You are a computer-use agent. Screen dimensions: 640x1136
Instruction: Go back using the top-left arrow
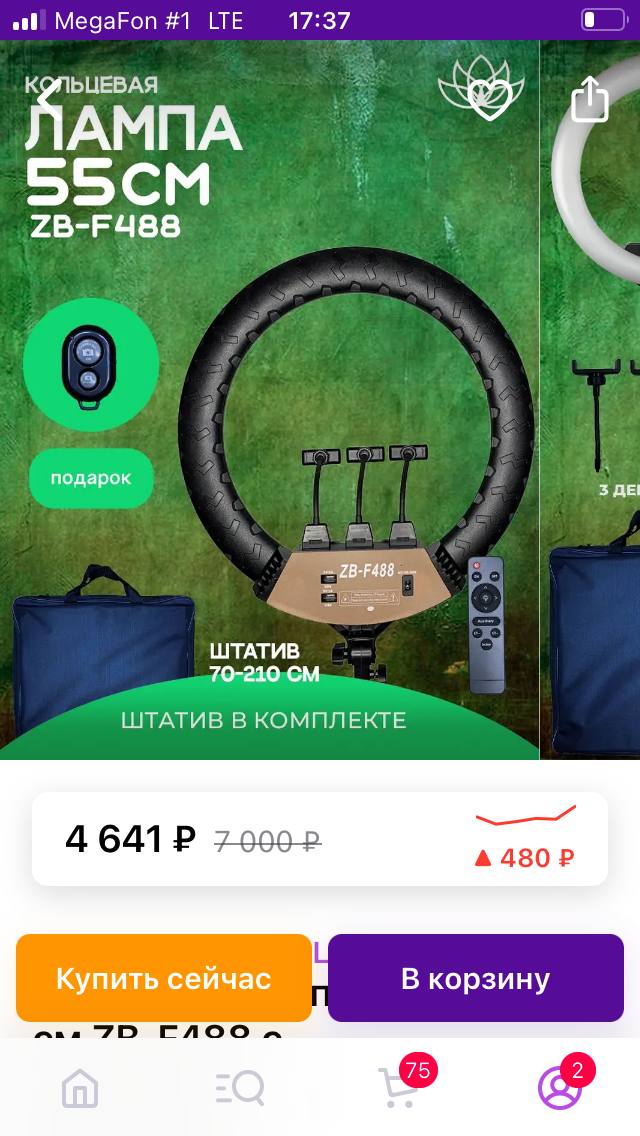pos(49,99)
